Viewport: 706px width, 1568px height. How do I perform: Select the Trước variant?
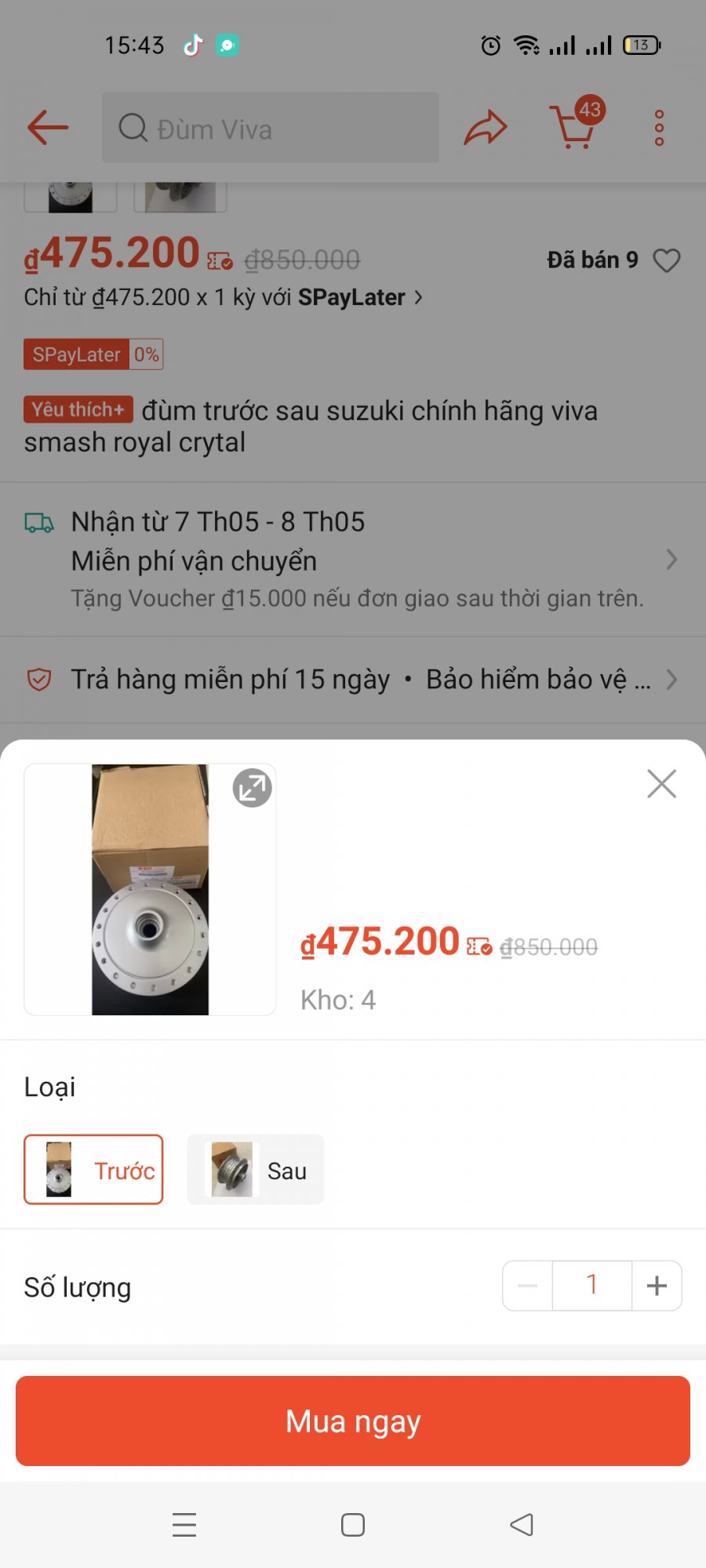click(x=93, y=1170)
